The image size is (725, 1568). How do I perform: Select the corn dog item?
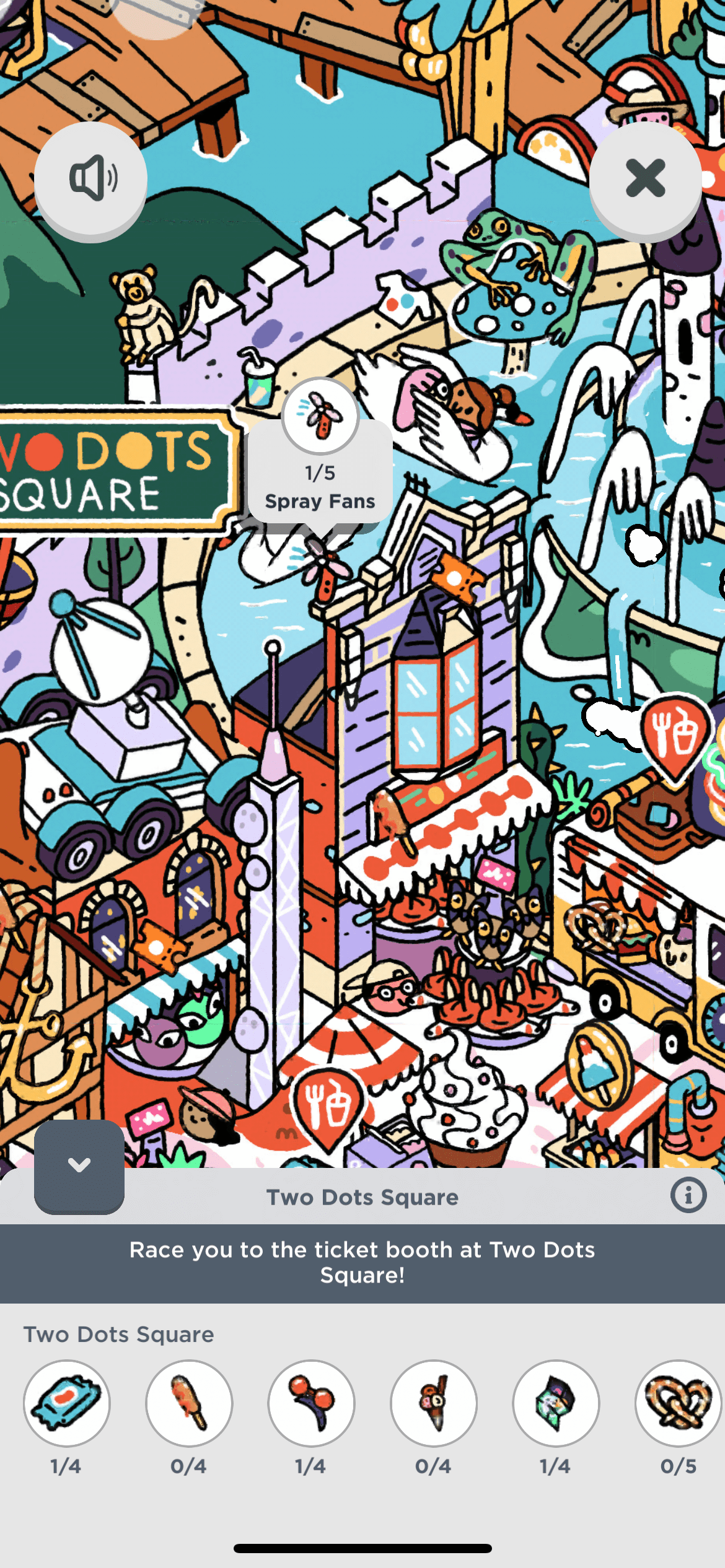tap(189, 1403)
